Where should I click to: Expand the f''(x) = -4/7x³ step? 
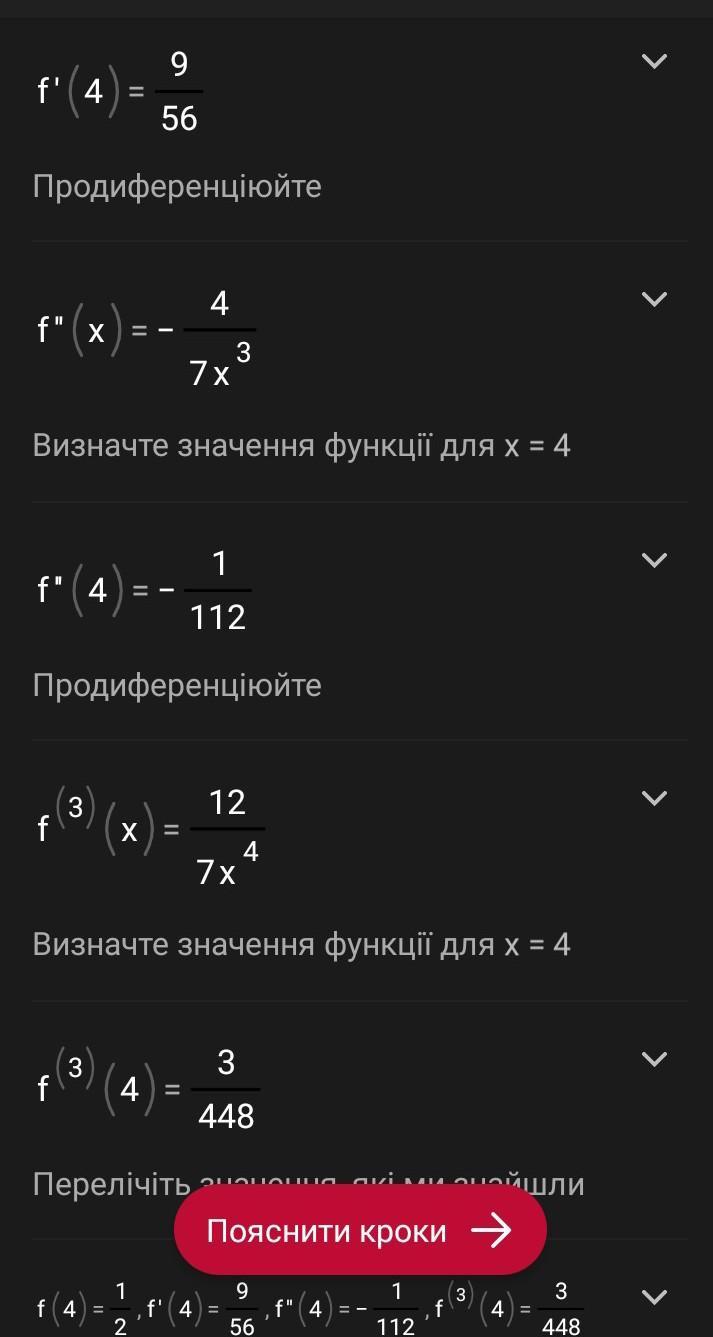click(x=654, y=299)
